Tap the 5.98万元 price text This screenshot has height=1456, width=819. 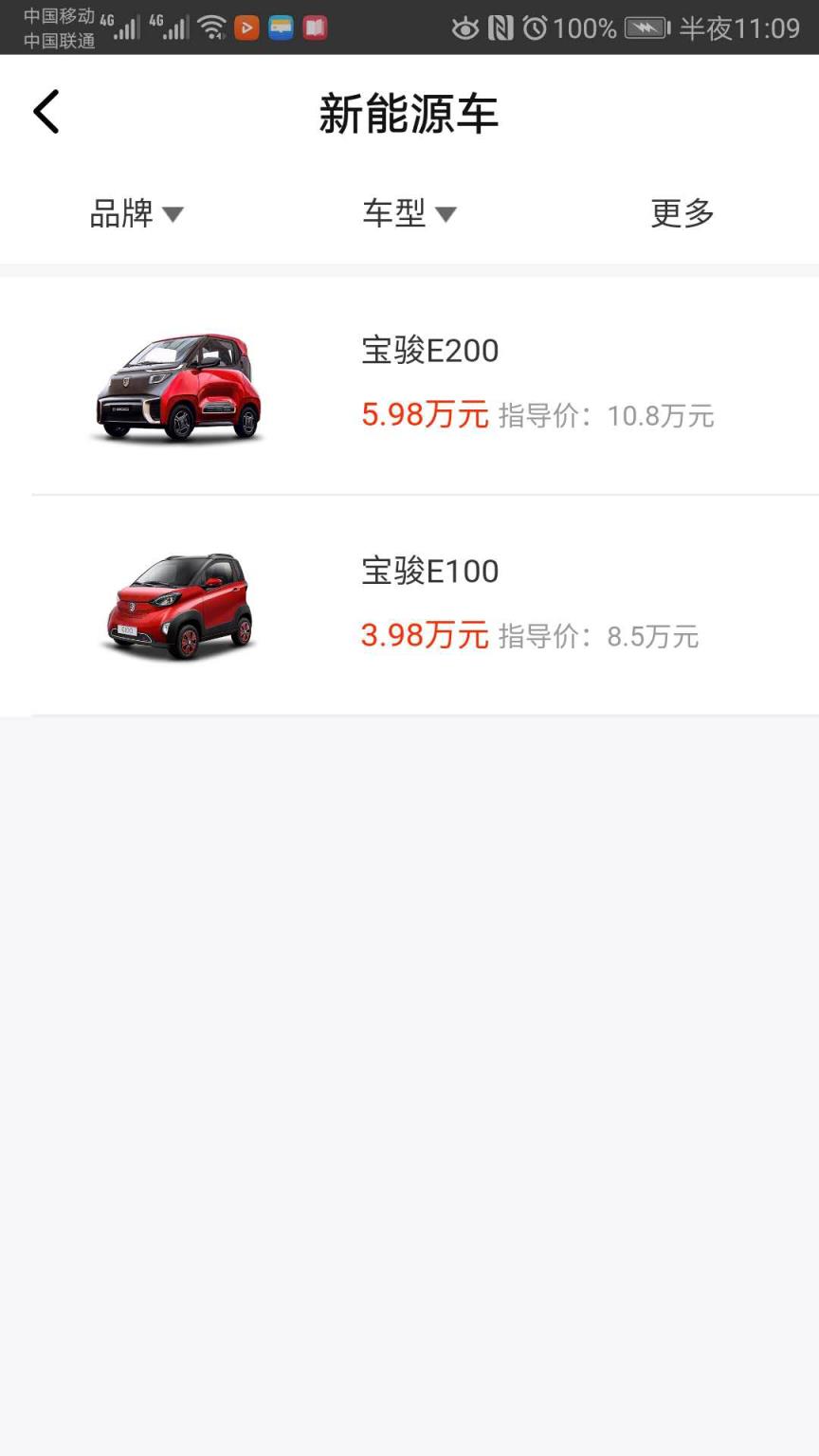click(424, 415)
